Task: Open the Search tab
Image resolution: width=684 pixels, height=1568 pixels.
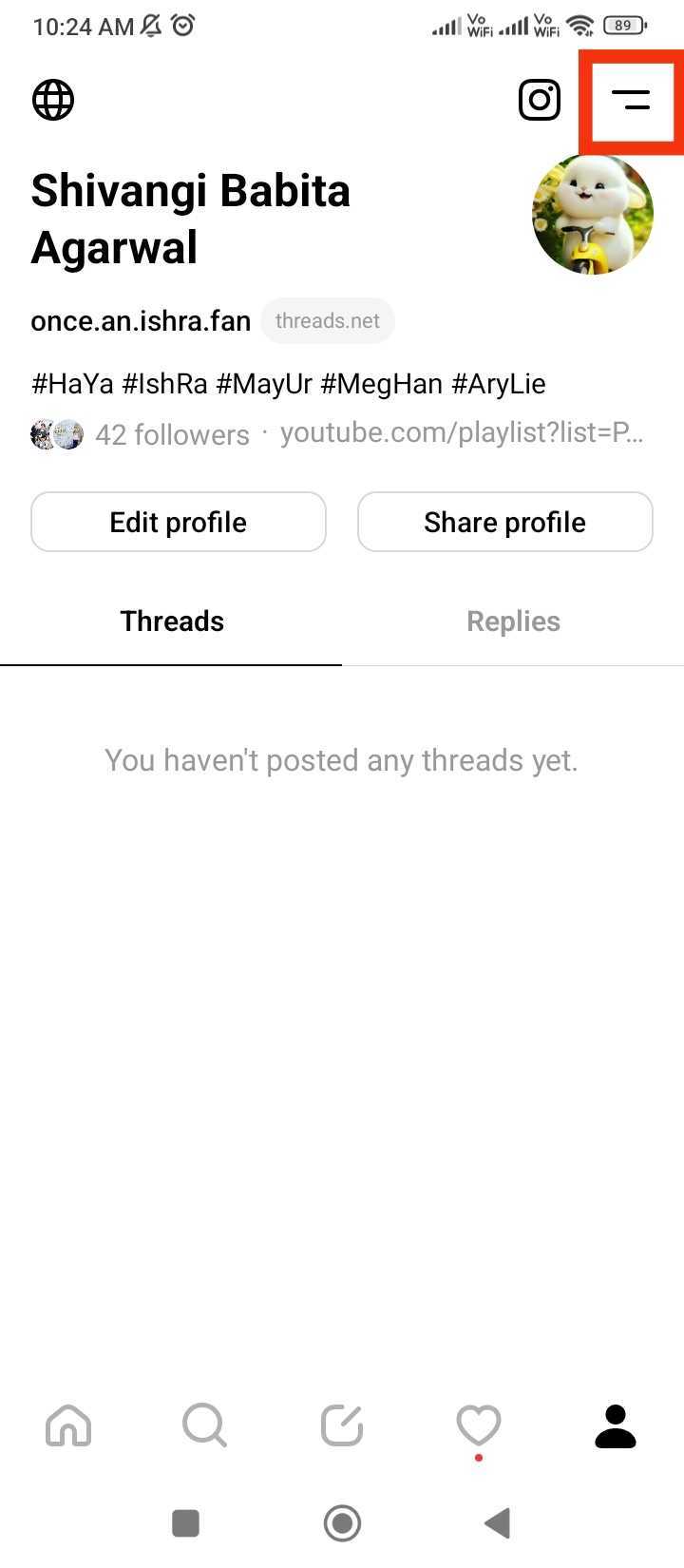Action: (x=204, y=1425)
